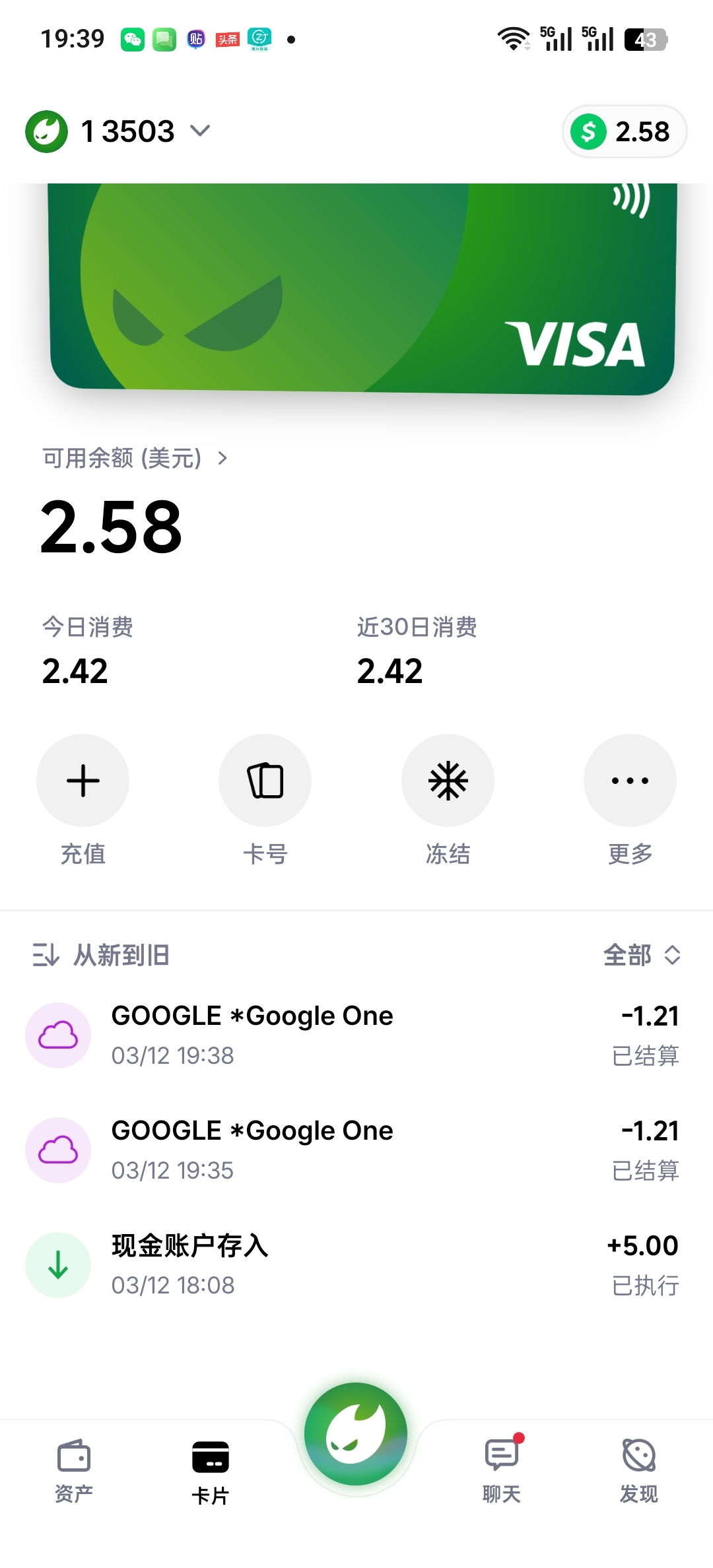
Task: Tap the 冻结 freeze card icon
Action: coord(448,780)
